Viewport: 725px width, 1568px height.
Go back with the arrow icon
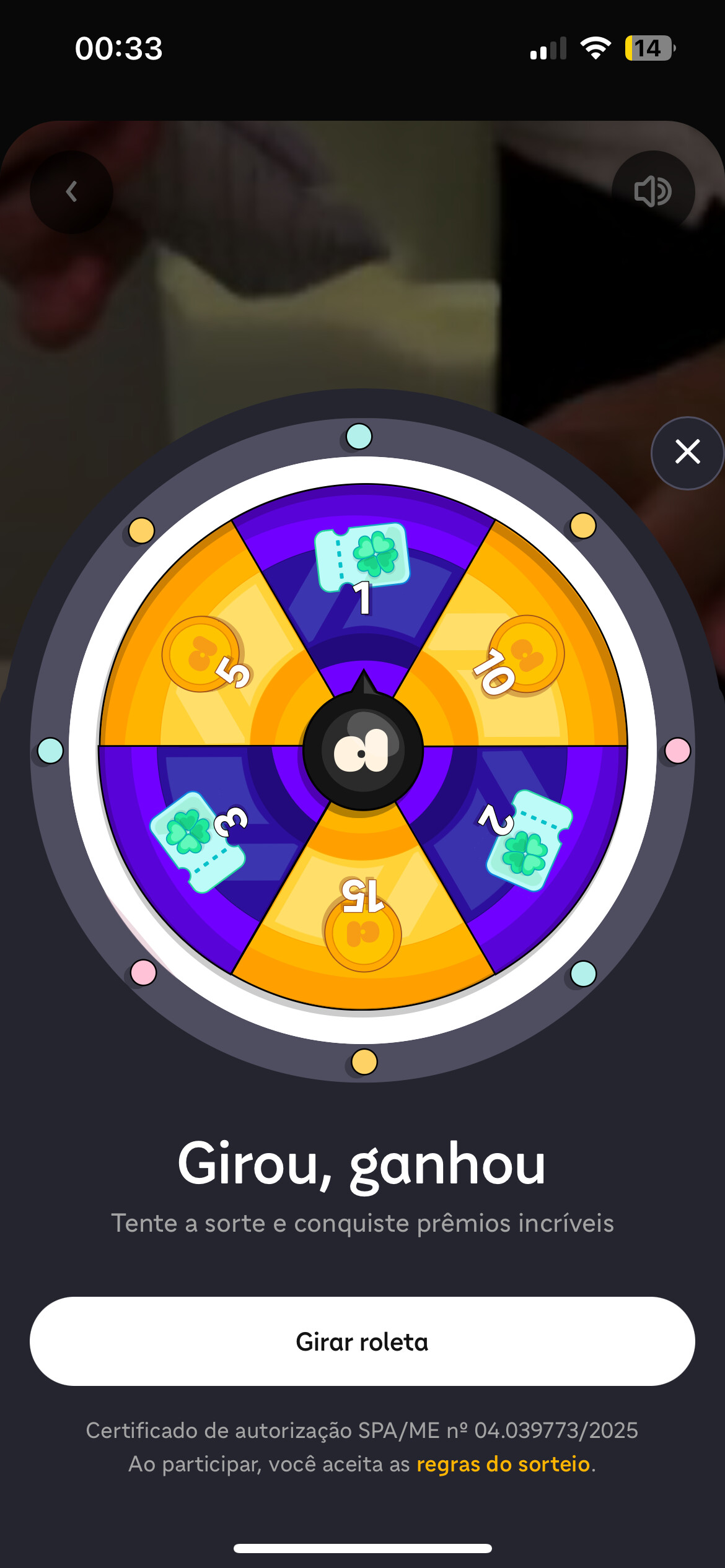point(72,191)
